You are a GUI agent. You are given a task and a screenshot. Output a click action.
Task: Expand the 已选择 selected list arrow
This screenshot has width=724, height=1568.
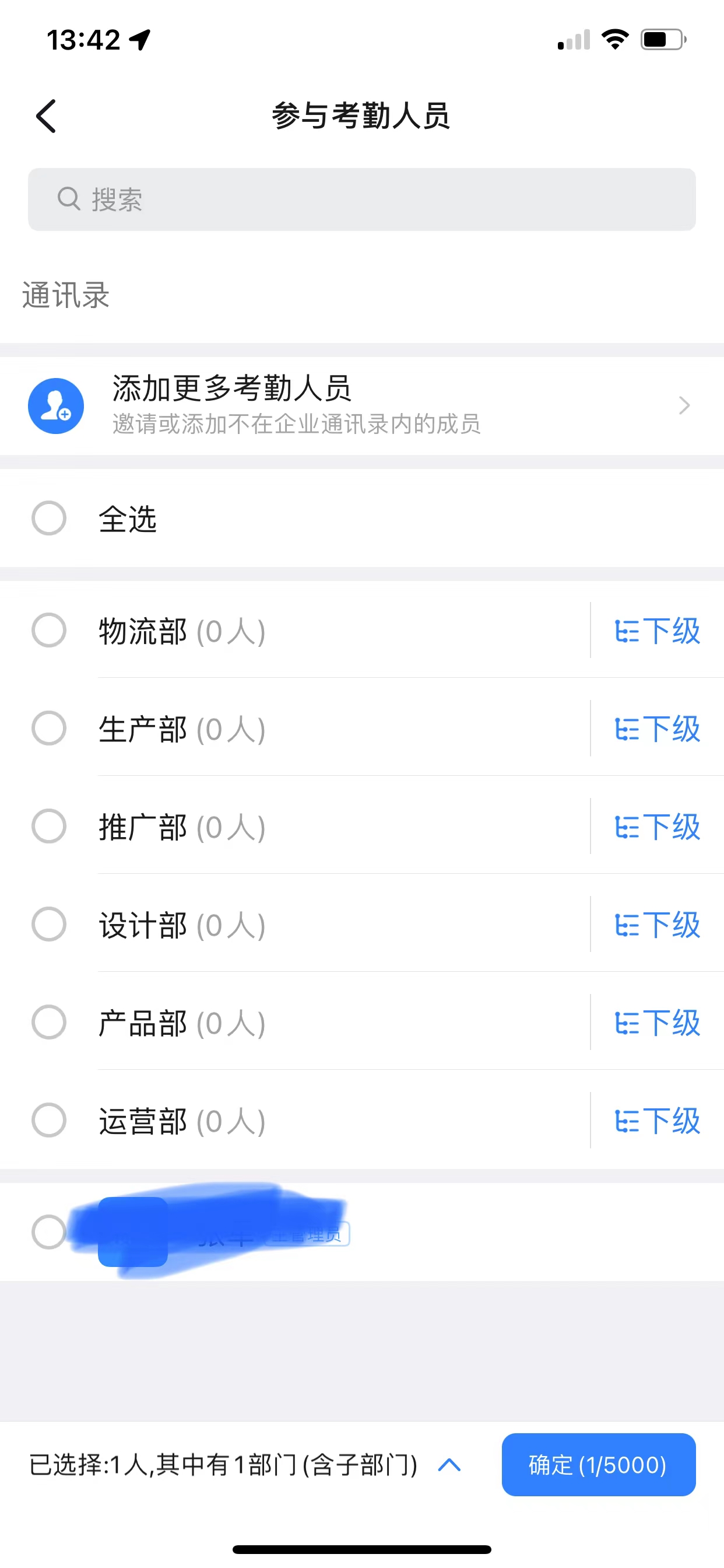[449, 1465]
